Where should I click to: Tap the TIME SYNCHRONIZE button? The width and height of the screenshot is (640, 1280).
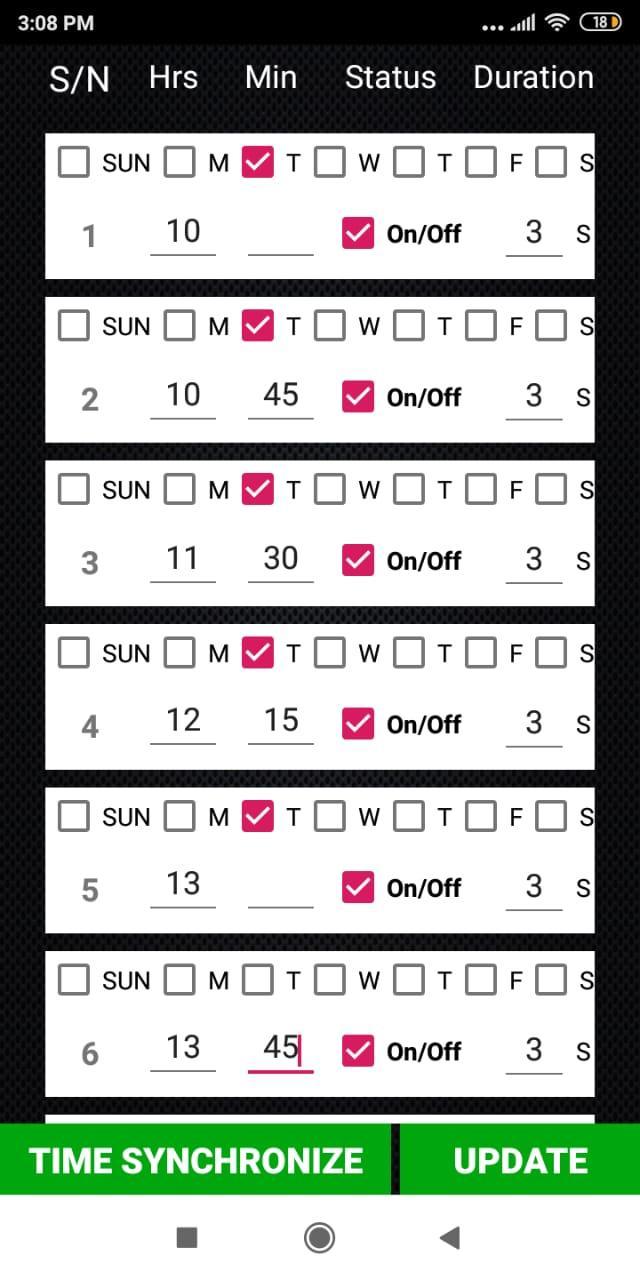point(196,1160)
